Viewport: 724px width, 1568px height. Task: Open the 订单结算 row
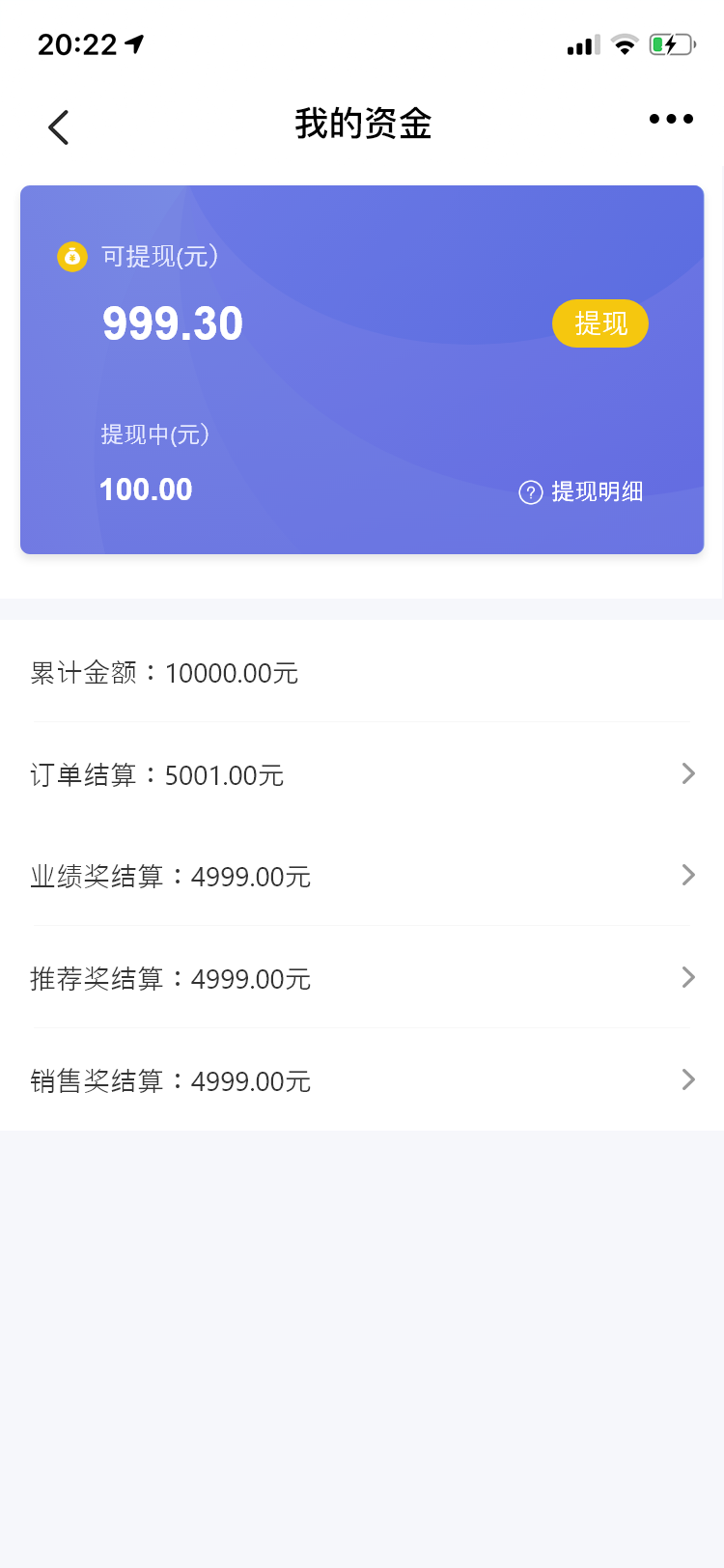(x=362, y=774)
